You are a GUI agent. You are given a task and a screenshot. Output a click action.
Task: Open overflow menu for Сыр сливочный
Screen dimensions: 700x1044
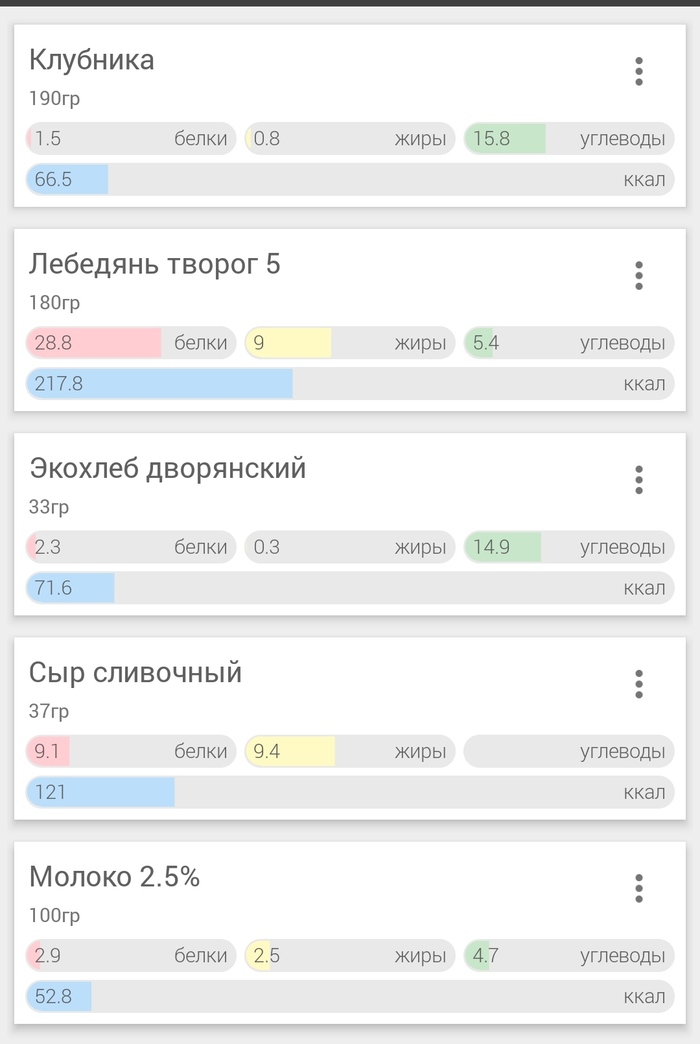point(639,684)
